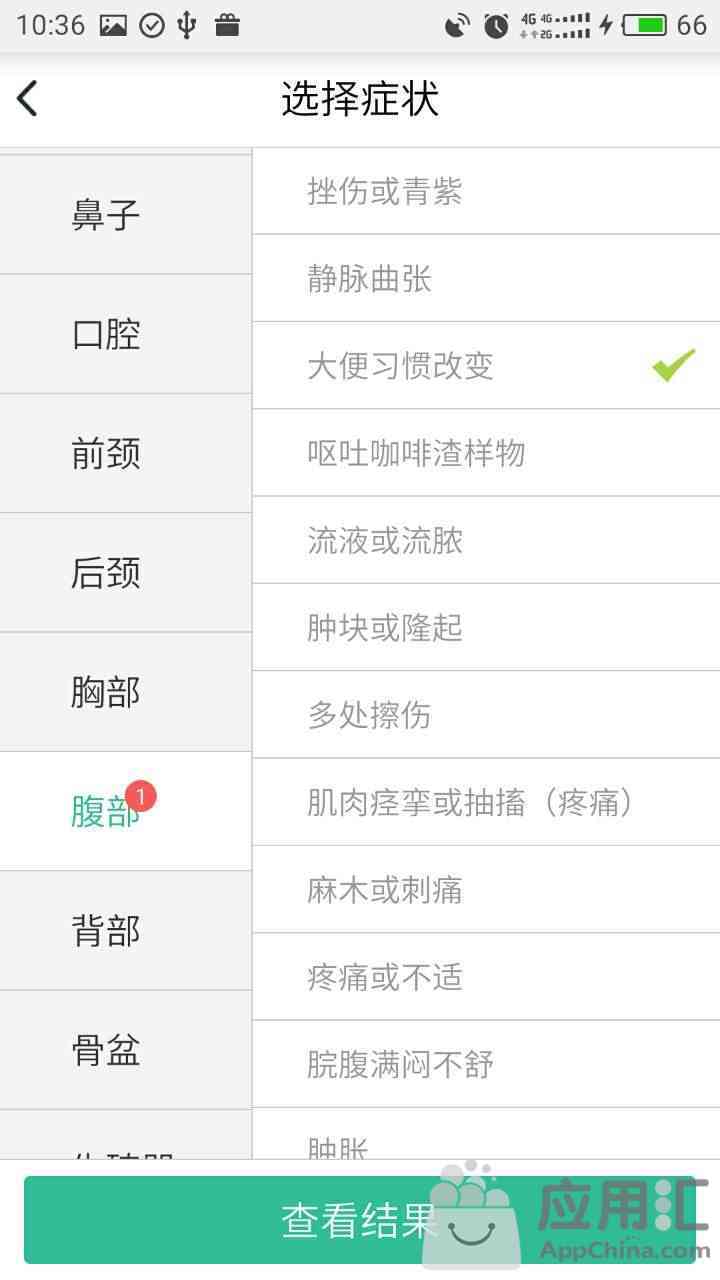The width and height of the screenshot is (720, 1280).
Task: Switch to the 胸部 category
Action: pos(125,692)
